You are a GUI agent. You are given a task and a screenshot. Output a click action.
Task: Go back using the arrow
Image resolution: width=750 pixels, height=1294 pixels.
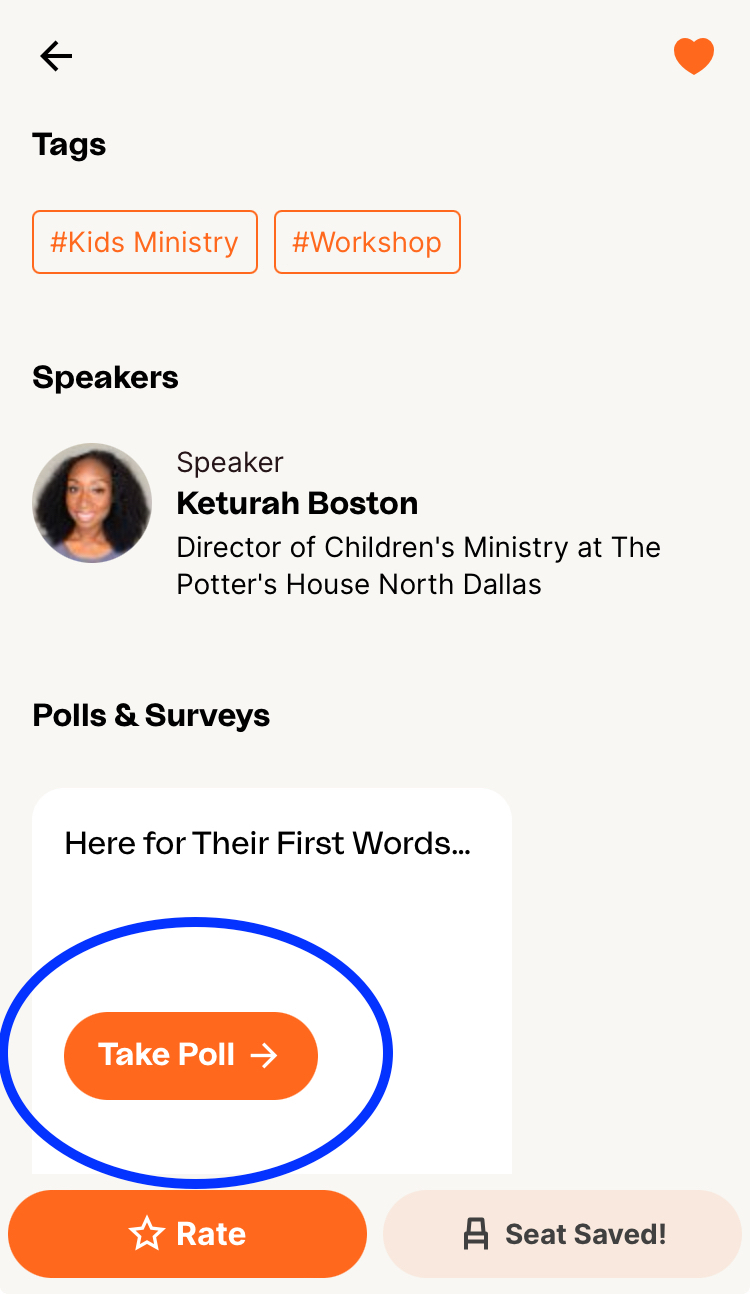tap(56, 56)
